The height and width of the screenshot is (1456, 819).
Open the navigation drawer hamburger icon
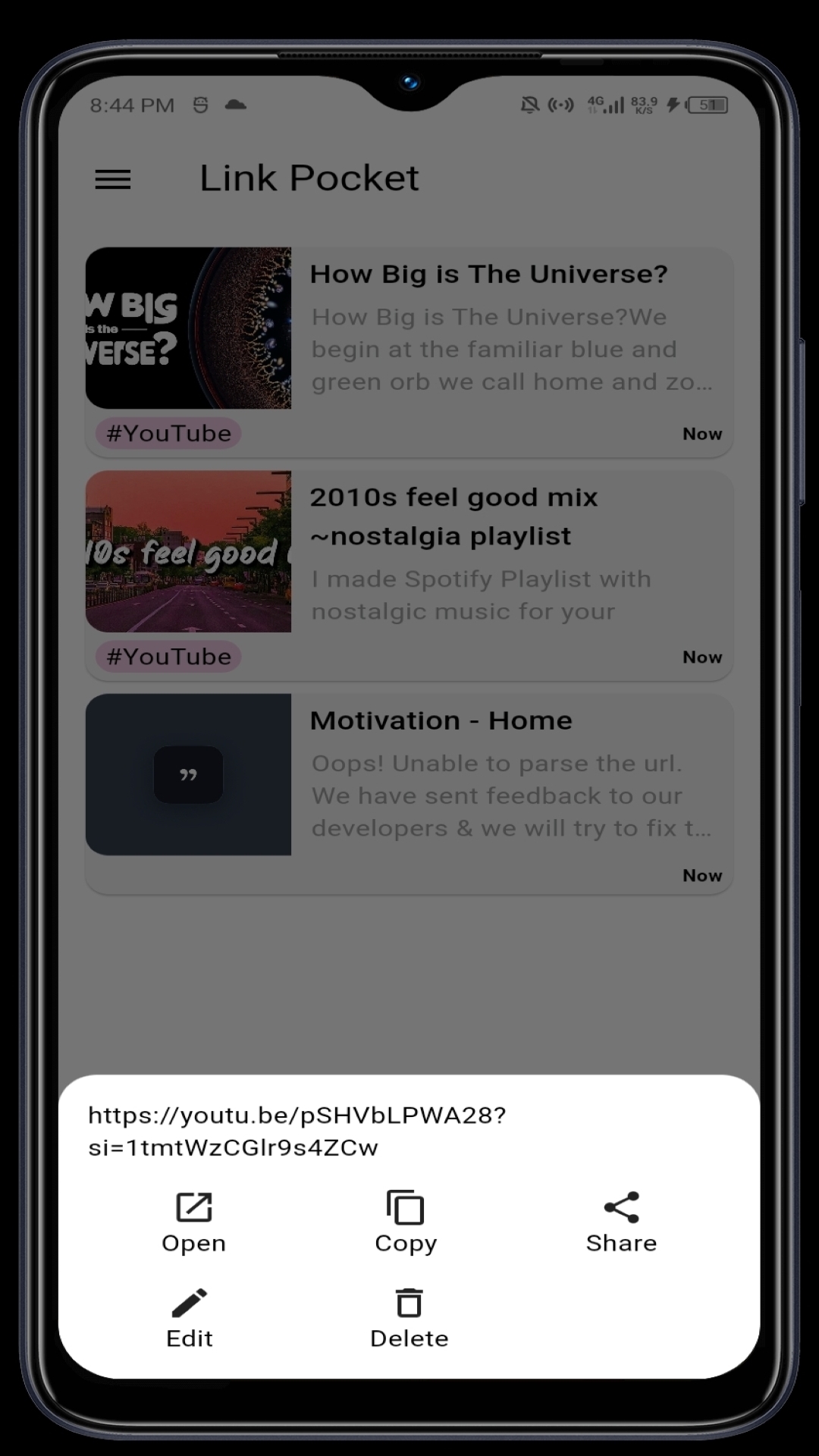(x=113, y=179)
